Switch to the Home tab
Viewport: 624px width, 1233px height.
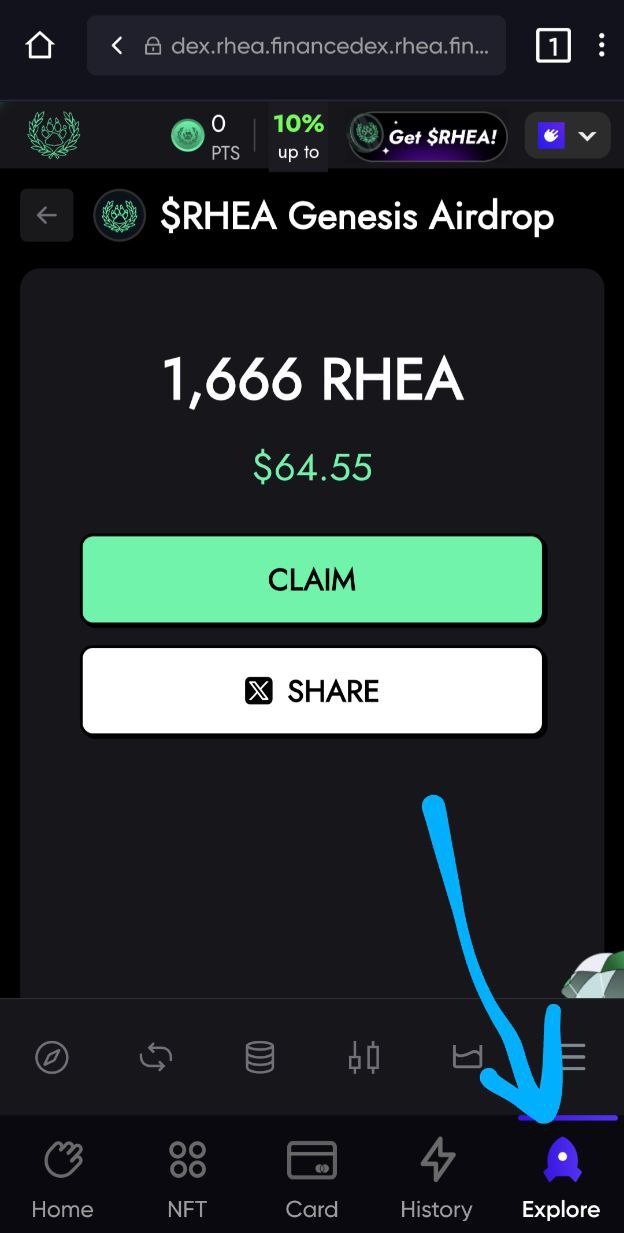pos(62,1180)
